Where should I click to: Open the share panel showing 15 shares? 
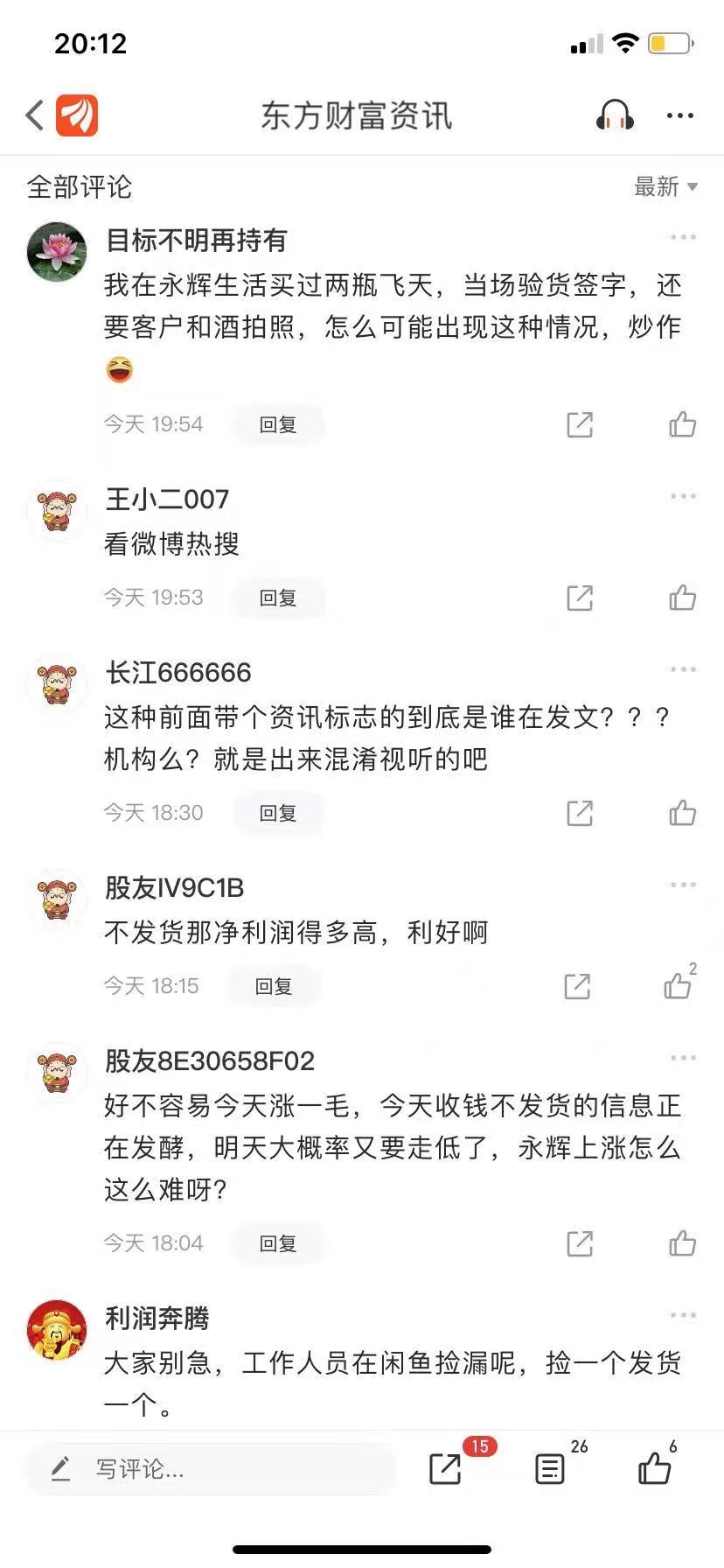[x=446, y=1469]
